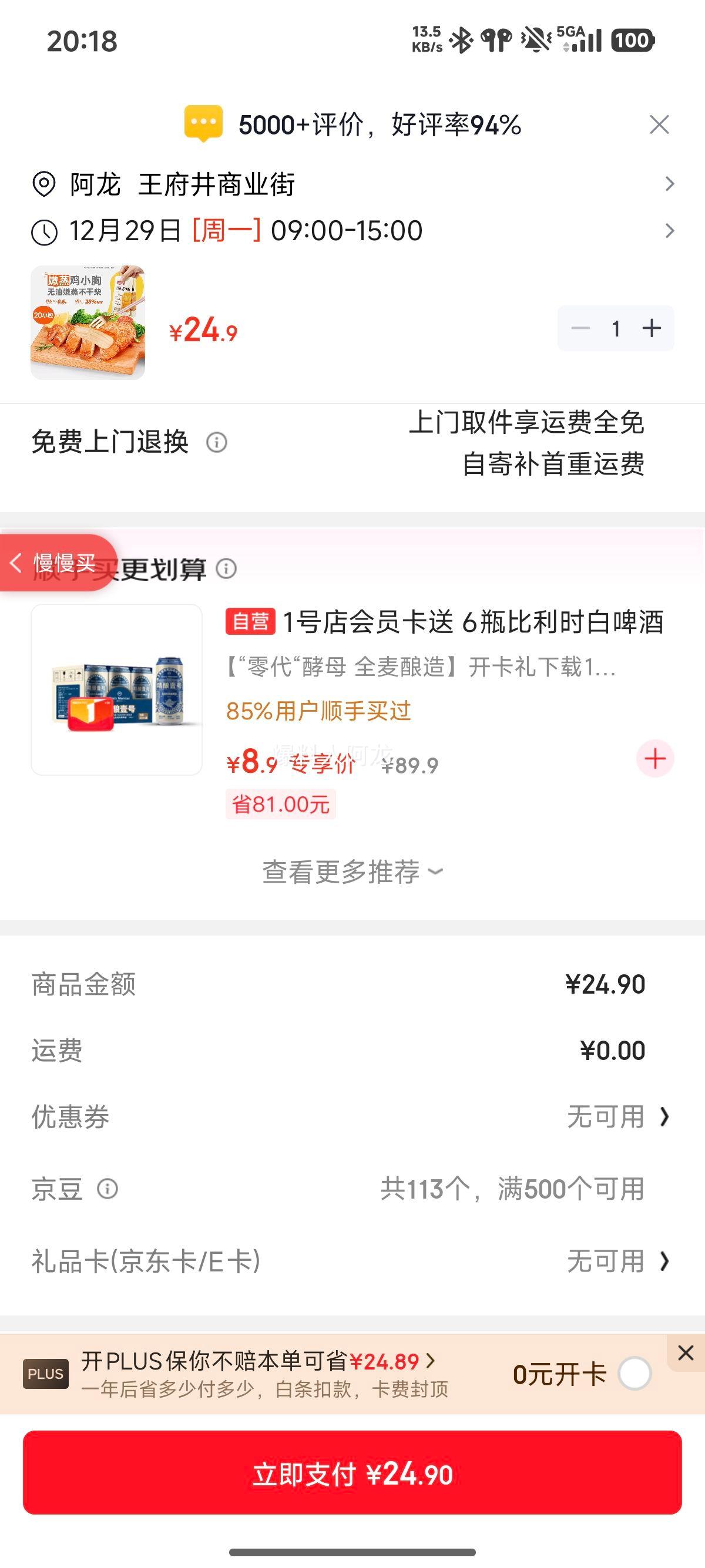Screen dimensions: 705x1568
Task: Expand delivery time selection for 12月29日
Action: click(x=670, y=230)
